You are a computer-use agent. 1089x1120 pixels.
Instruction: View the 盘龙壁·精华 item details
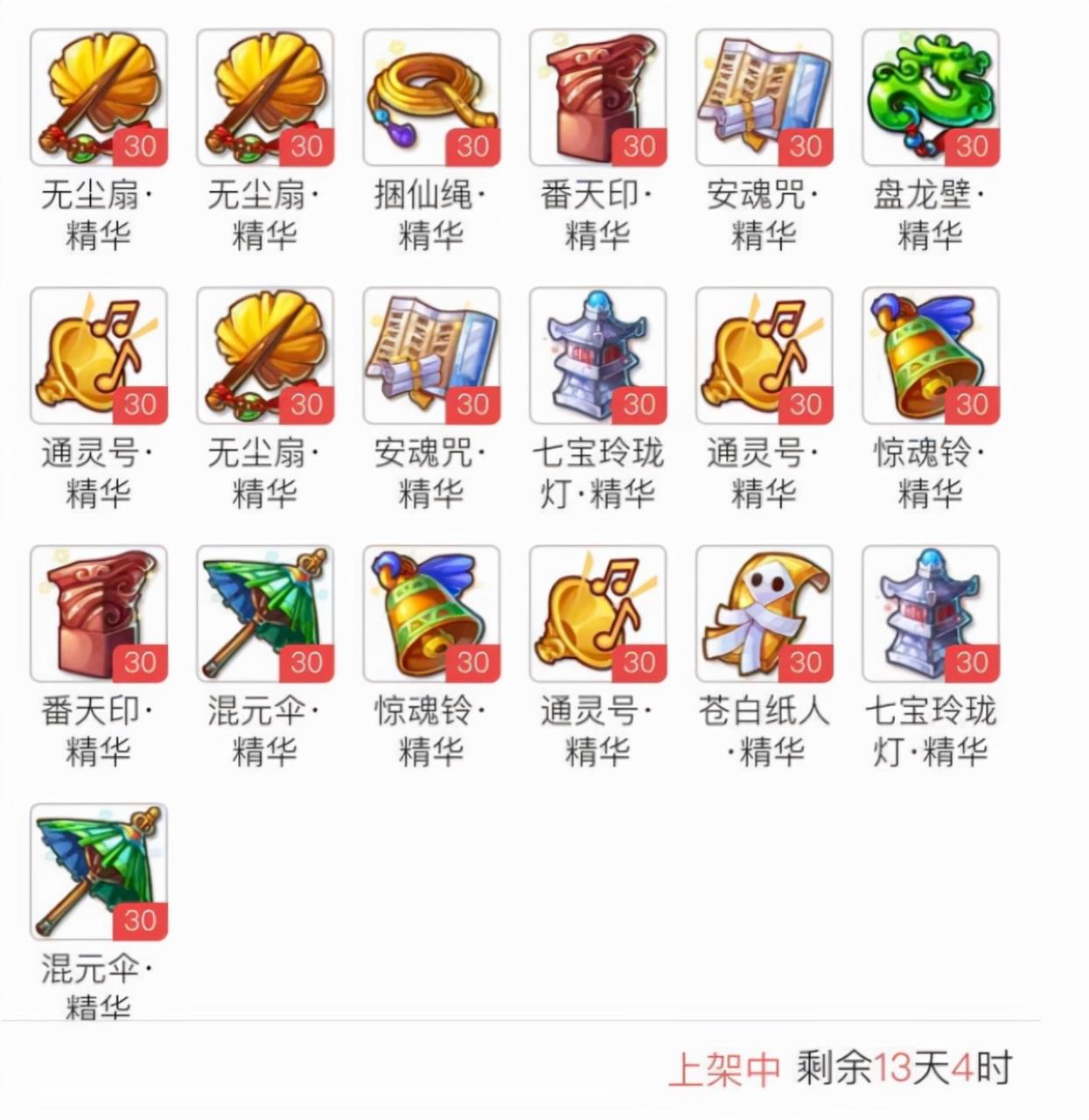(930, 97)
